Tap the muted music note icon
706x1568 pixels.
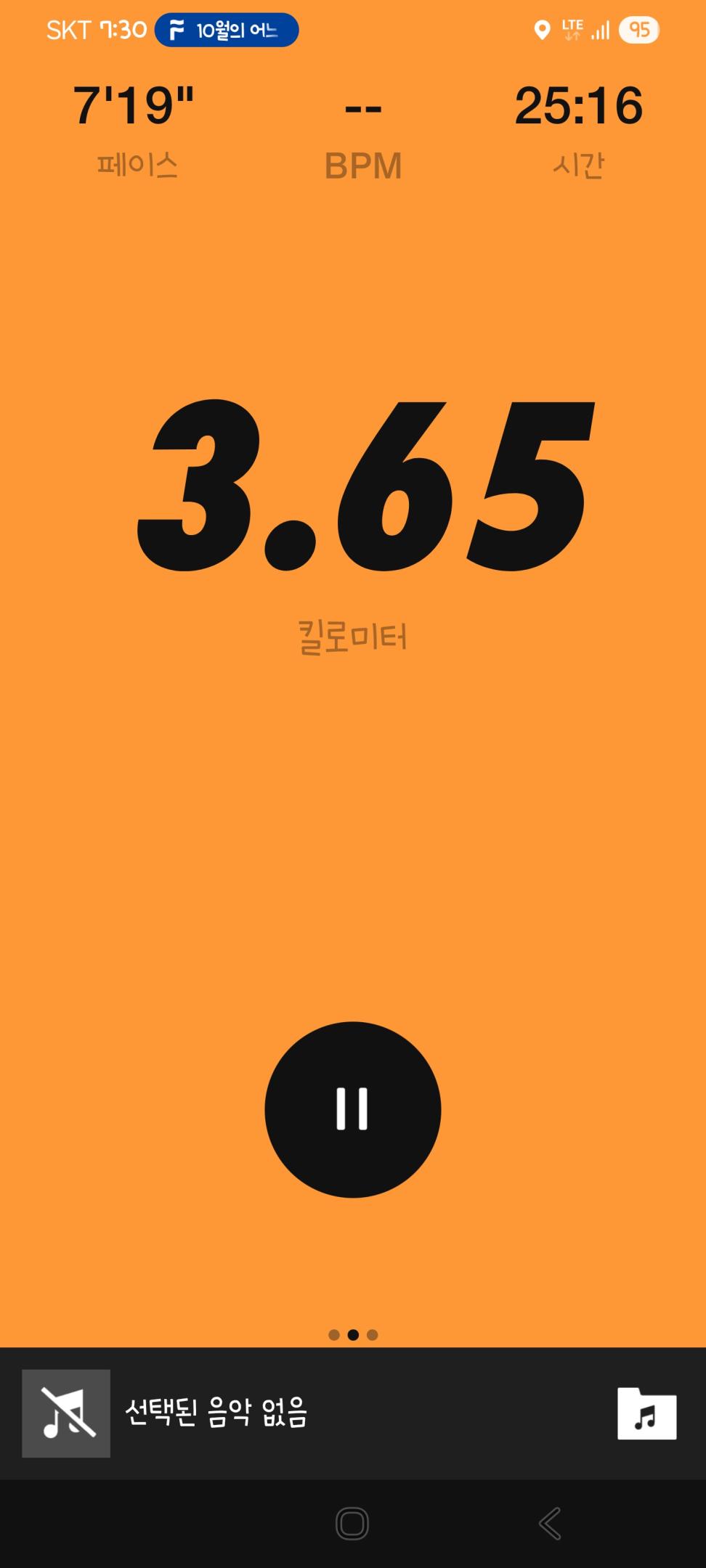64,1416
